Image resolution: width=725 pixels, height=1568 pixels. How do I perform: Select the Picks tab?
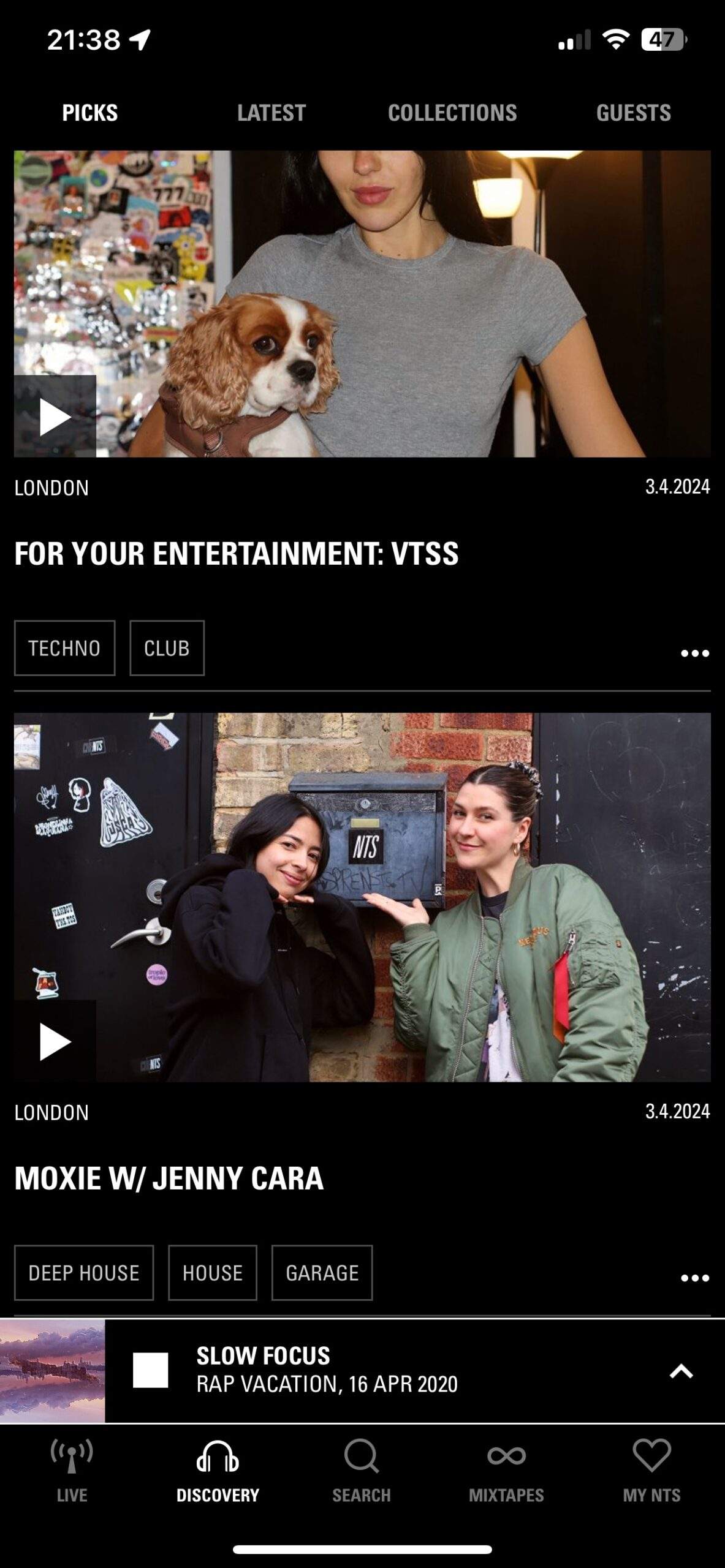(x=90, y=113)
